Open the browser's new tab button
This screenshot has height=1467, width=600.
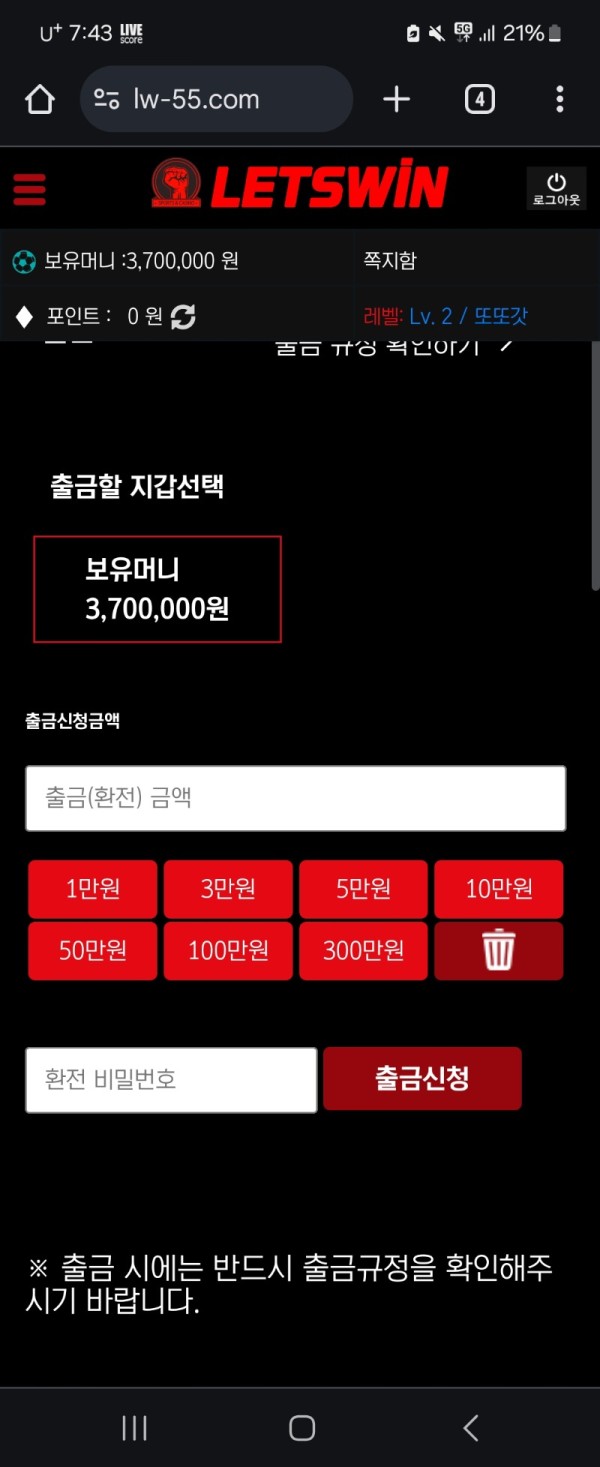pos(397,99)
